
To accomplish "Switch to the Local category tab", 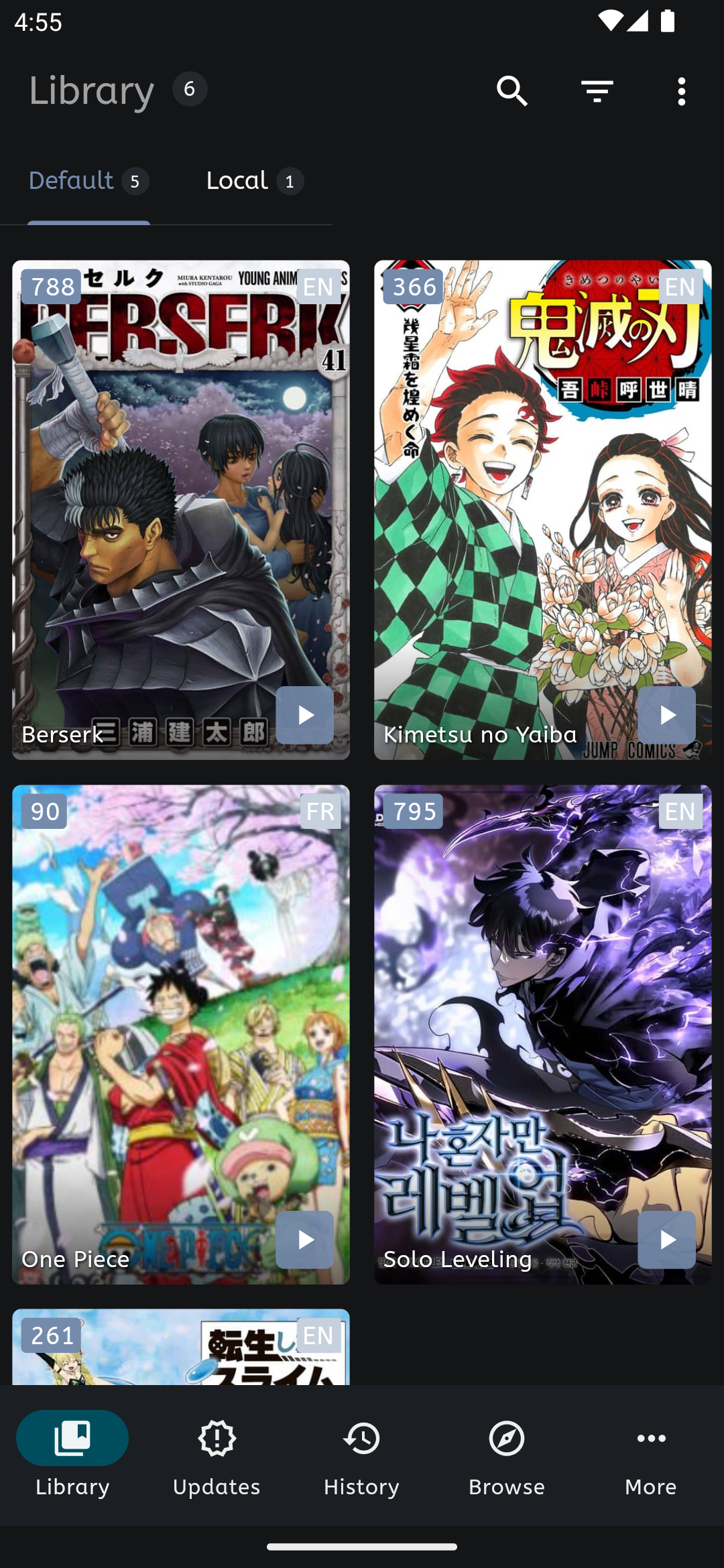I will click(x=254, y=181).
